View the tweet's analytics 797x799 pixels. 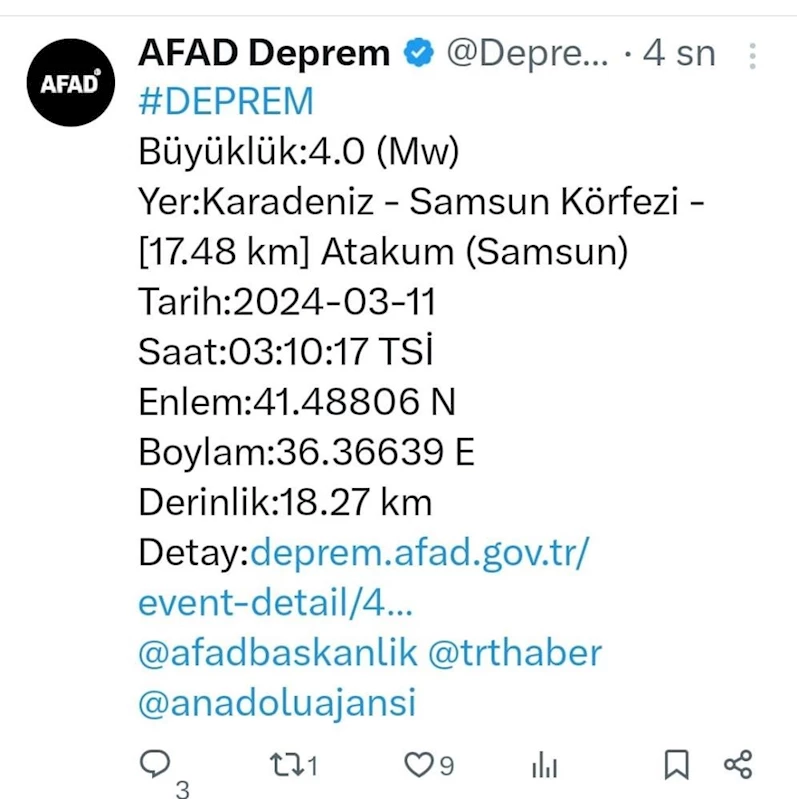545,766
